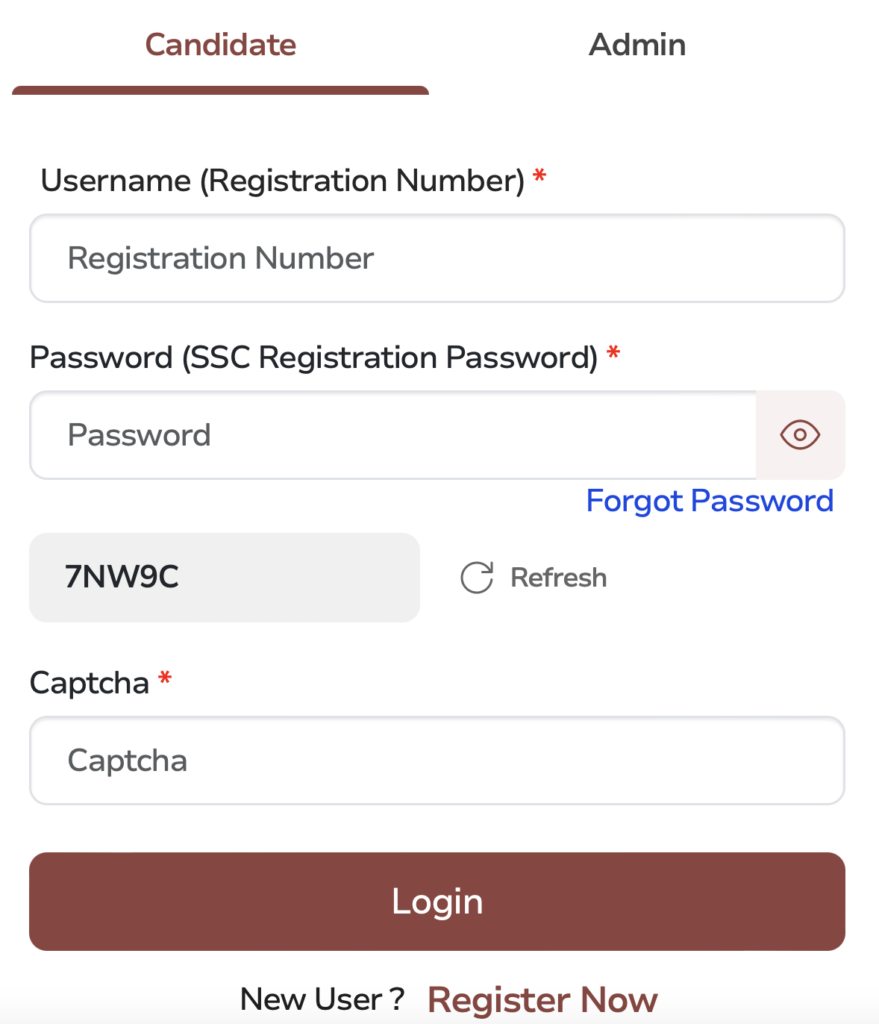Click the Registration Number input field
This screenshot has width=879, height=1024.
[x=437, y=258]
